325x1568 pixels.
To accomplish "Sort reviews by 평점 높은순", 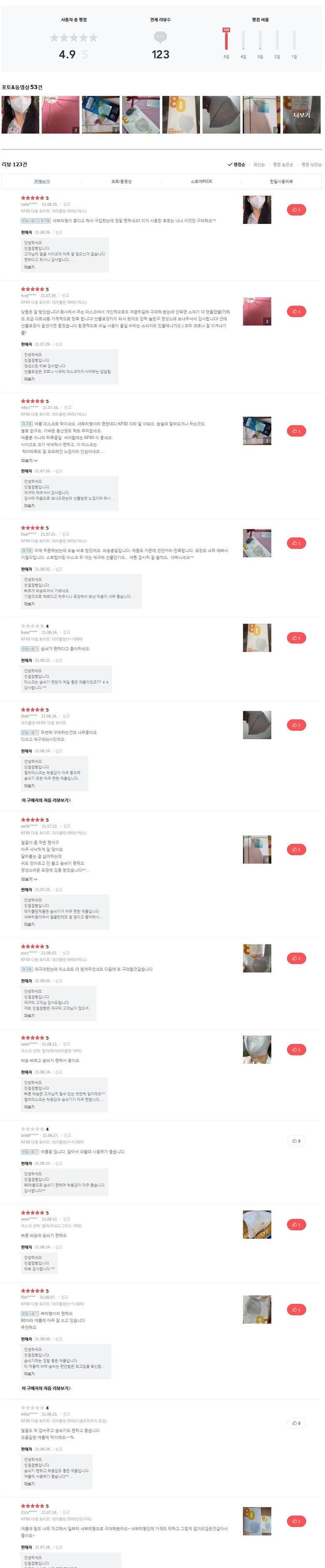I will (283, 164).
